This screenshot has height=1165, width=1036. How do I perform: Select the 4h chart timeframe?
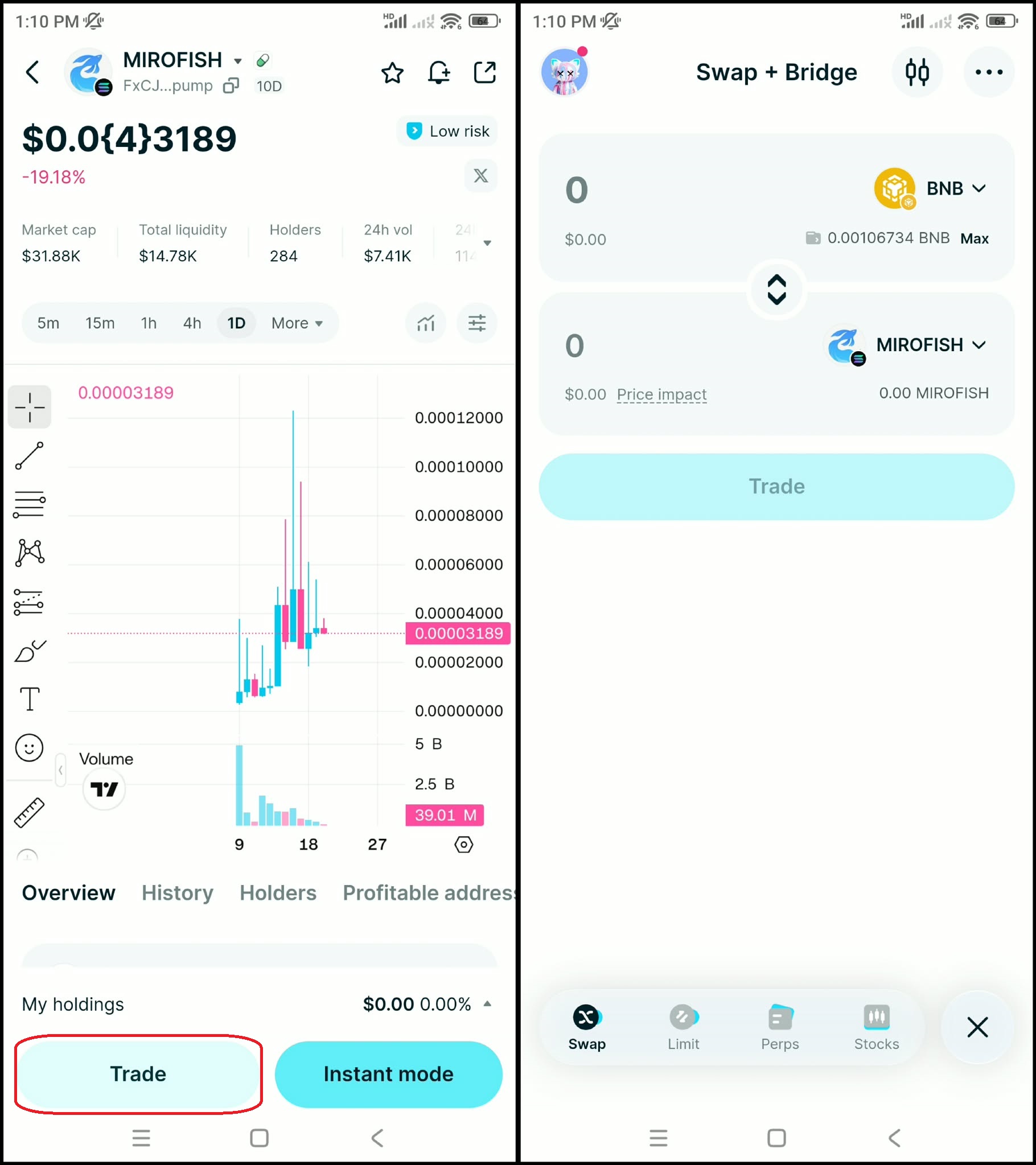click(192, 323)
